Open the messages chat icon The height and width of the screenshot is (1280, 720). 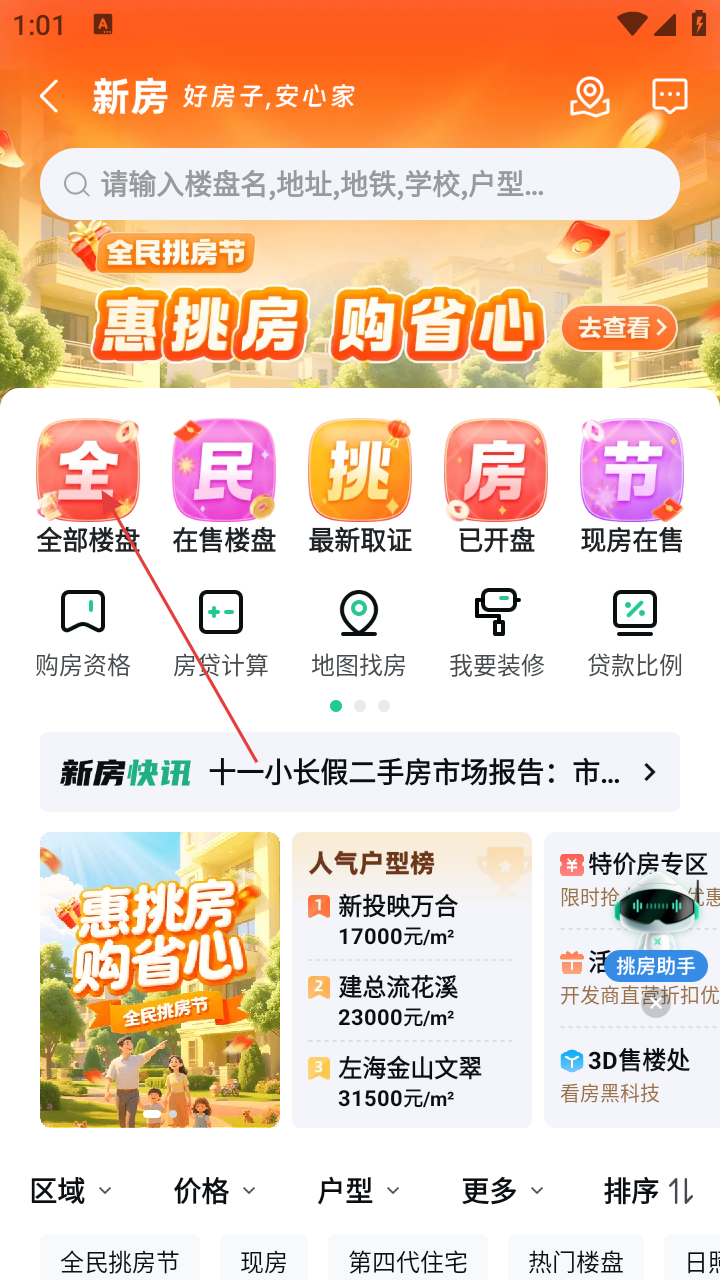[x=669, y=96]
